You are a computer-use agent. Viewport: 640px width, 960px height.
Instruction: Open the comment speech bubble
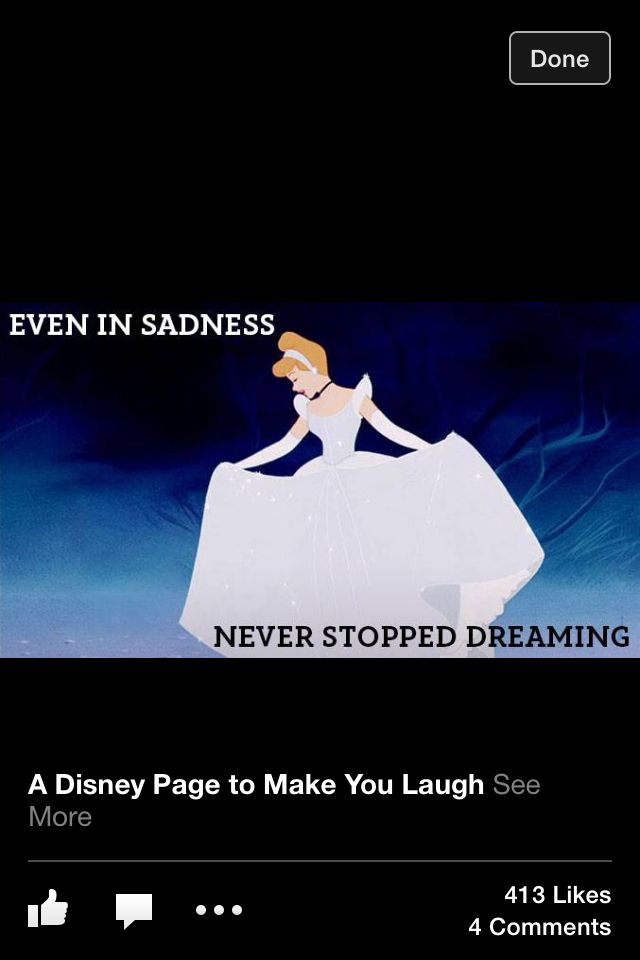[134, 910]
